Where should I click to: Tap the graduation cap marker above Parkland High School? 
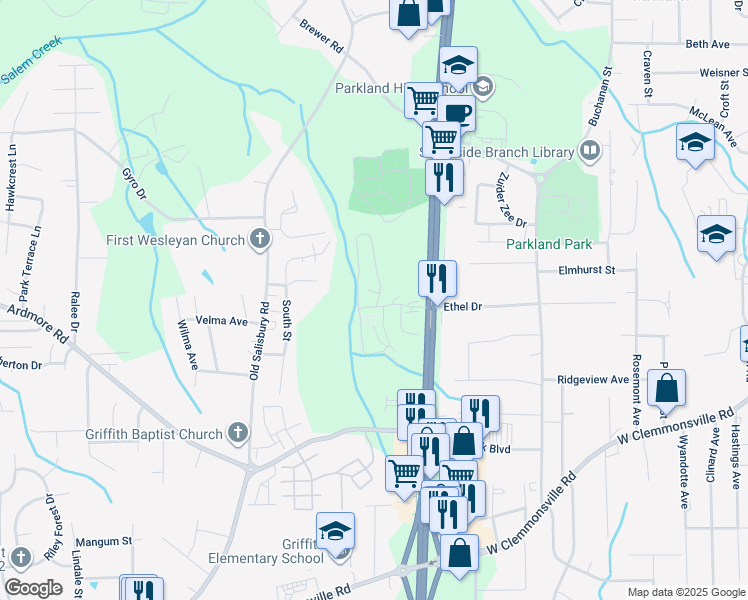point(458,65)
